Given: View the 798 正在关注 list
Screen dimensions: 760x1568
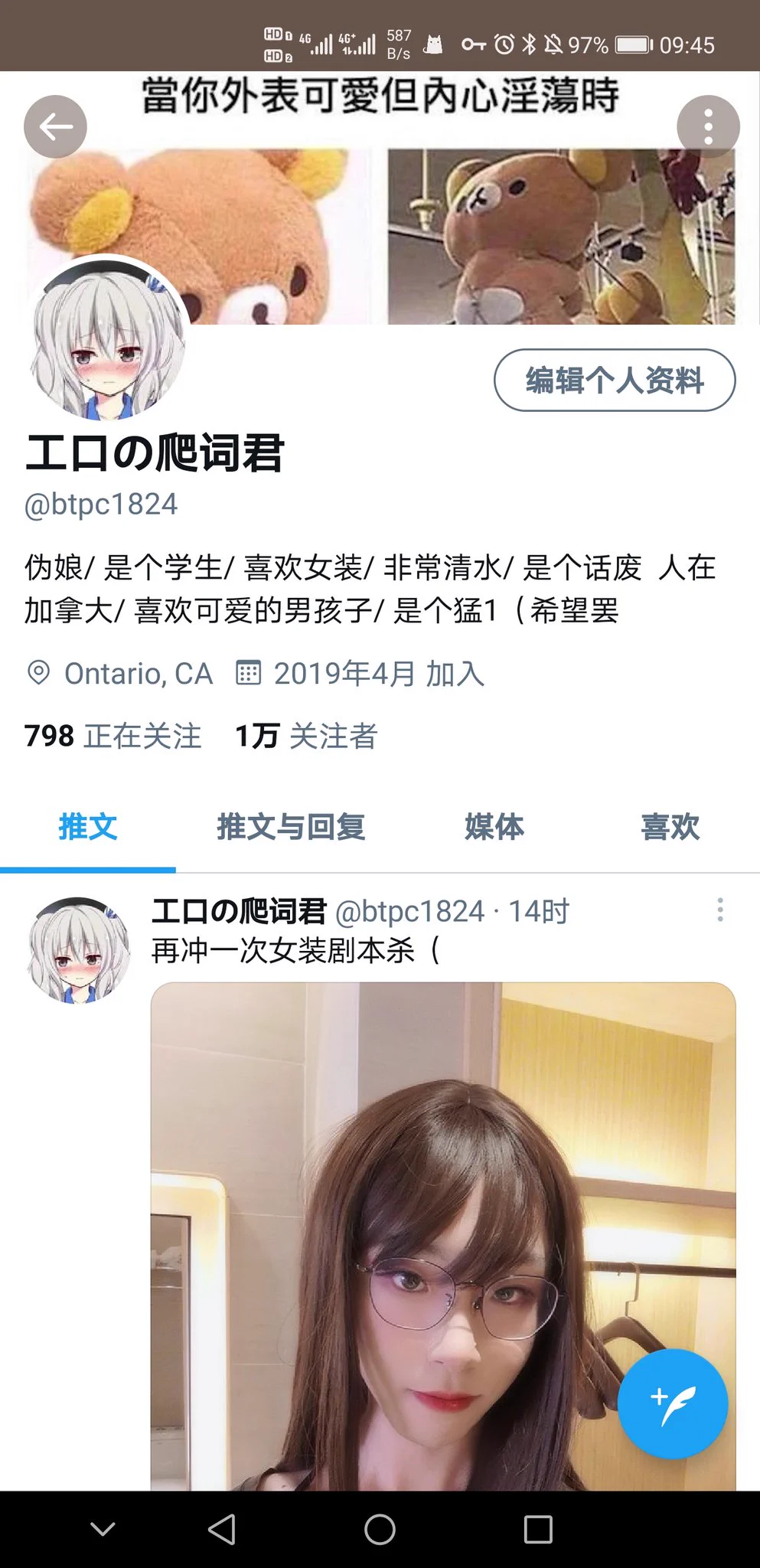Looking at the screenshot, I should coord(113,736).
